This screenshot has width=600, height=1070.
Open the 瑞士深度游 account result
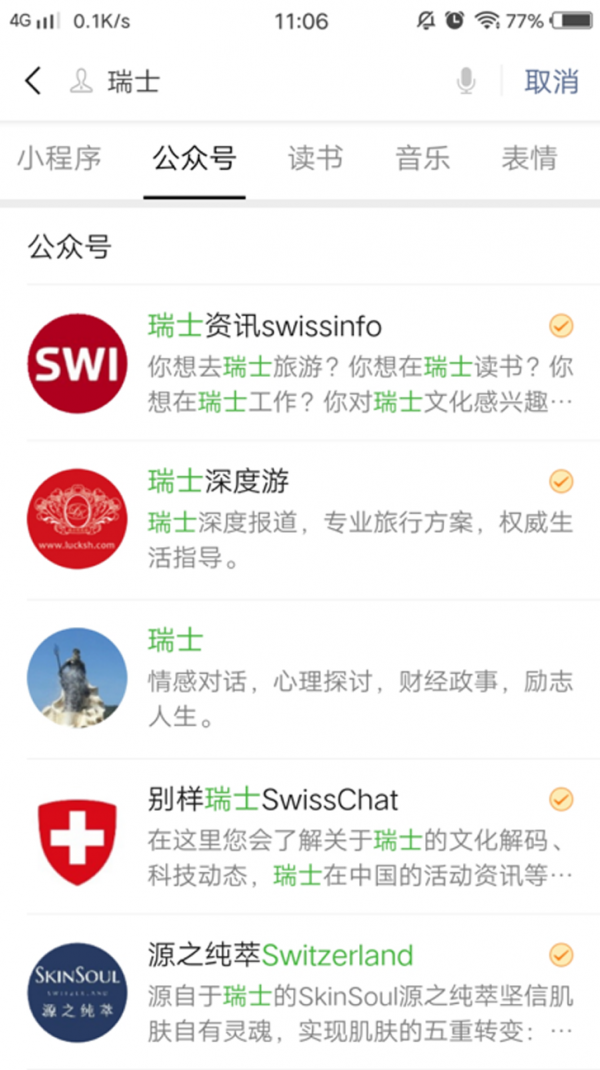tap(300, 520)
